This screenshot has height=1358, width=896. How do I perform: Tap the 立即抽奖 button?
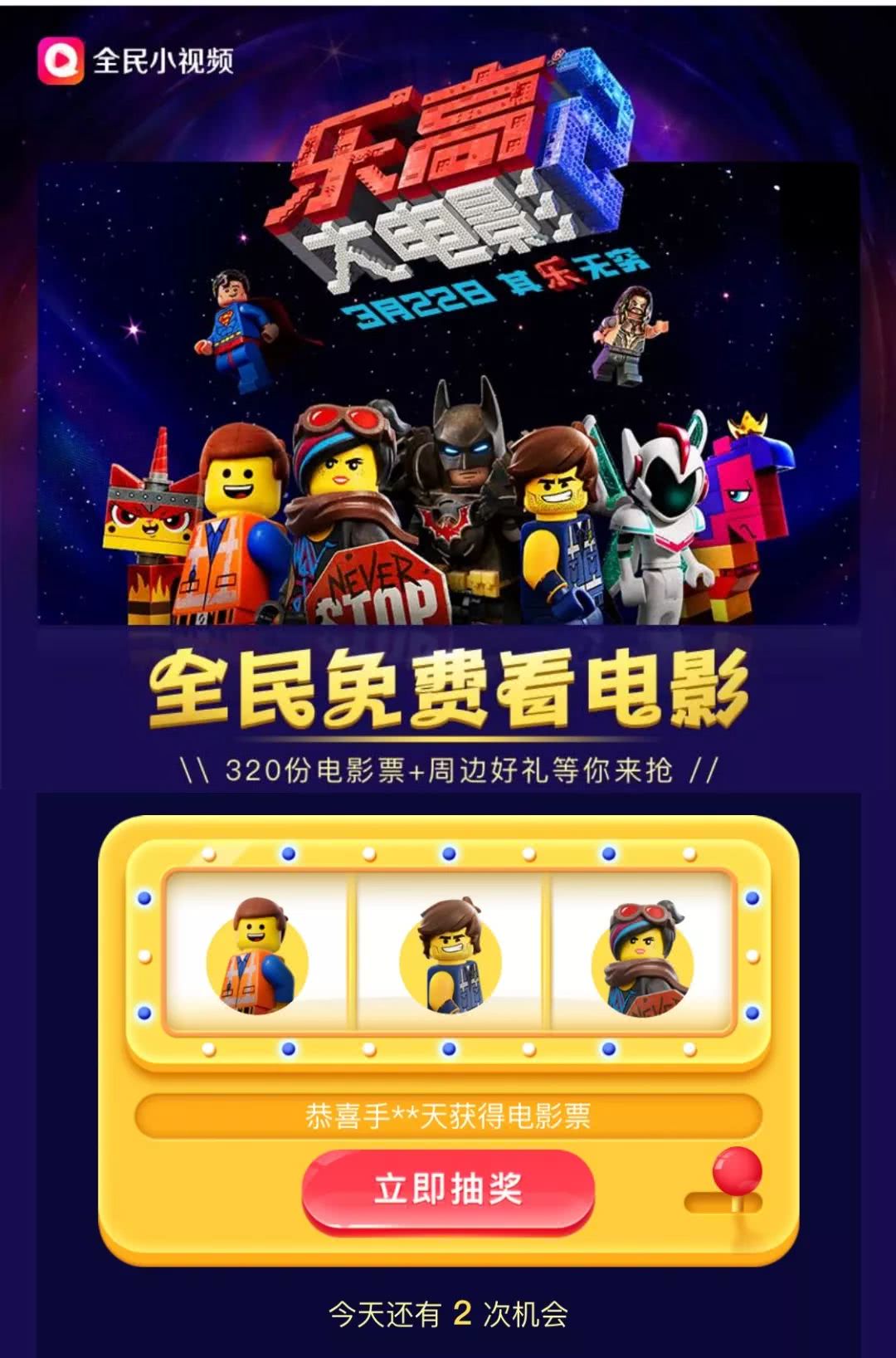tap(448, 1189)
